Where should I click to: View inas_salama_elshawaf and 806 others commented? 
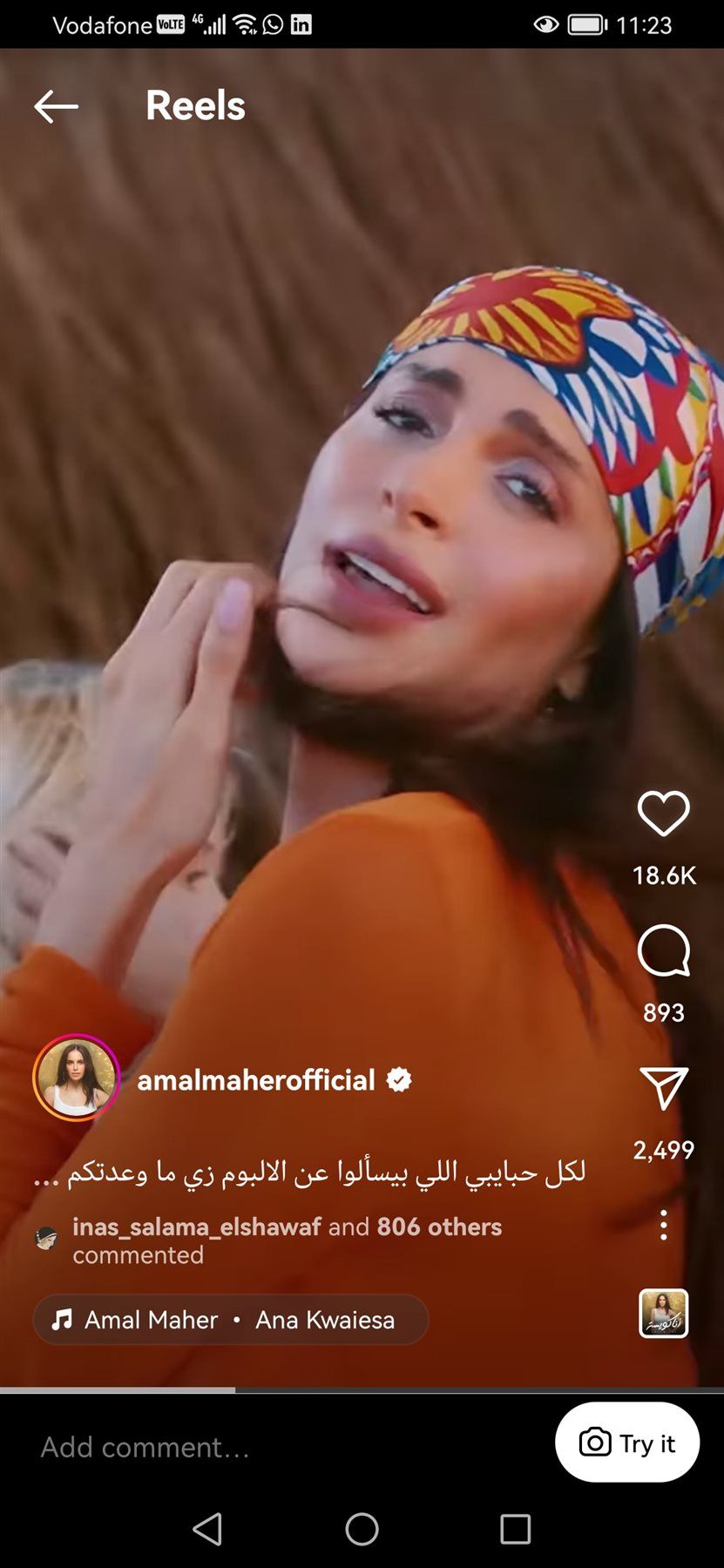tap(286, 1240)
